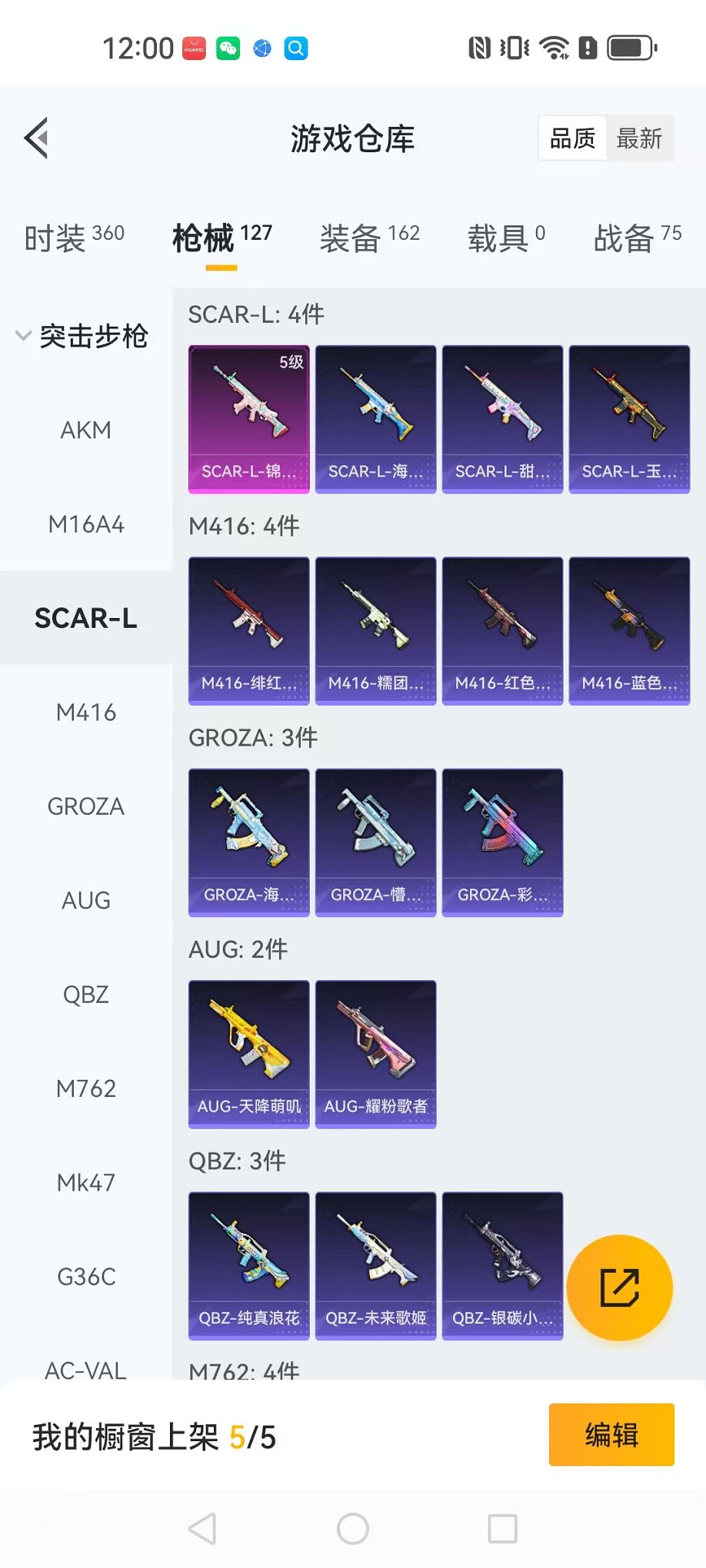Viewport: 706px width, 1568px height.
Task: Select AKM in the weapon list
Action: (x=85, y=430)
